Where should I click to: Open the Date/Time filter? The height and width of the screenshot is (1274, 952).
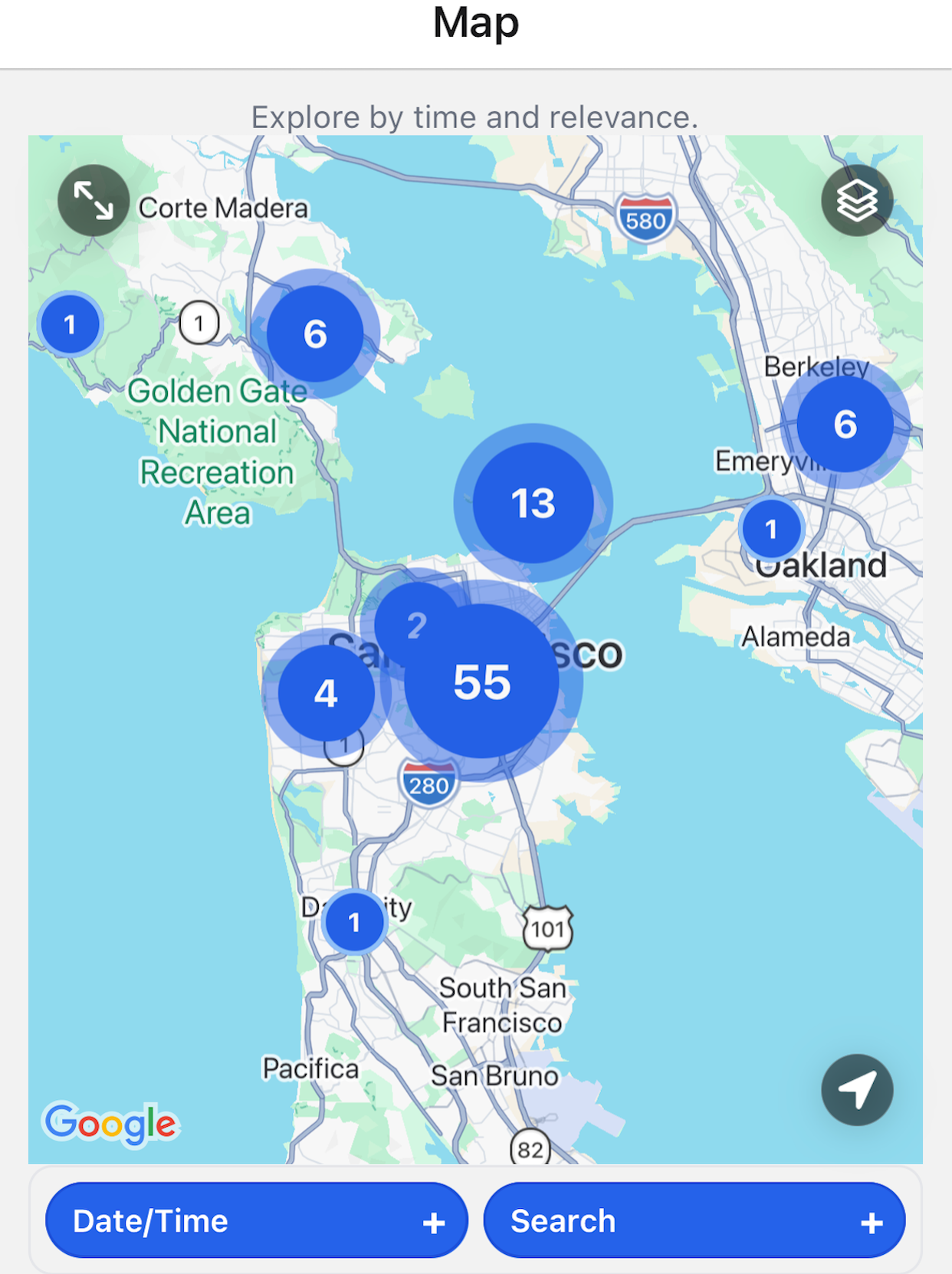point(257,1220)
